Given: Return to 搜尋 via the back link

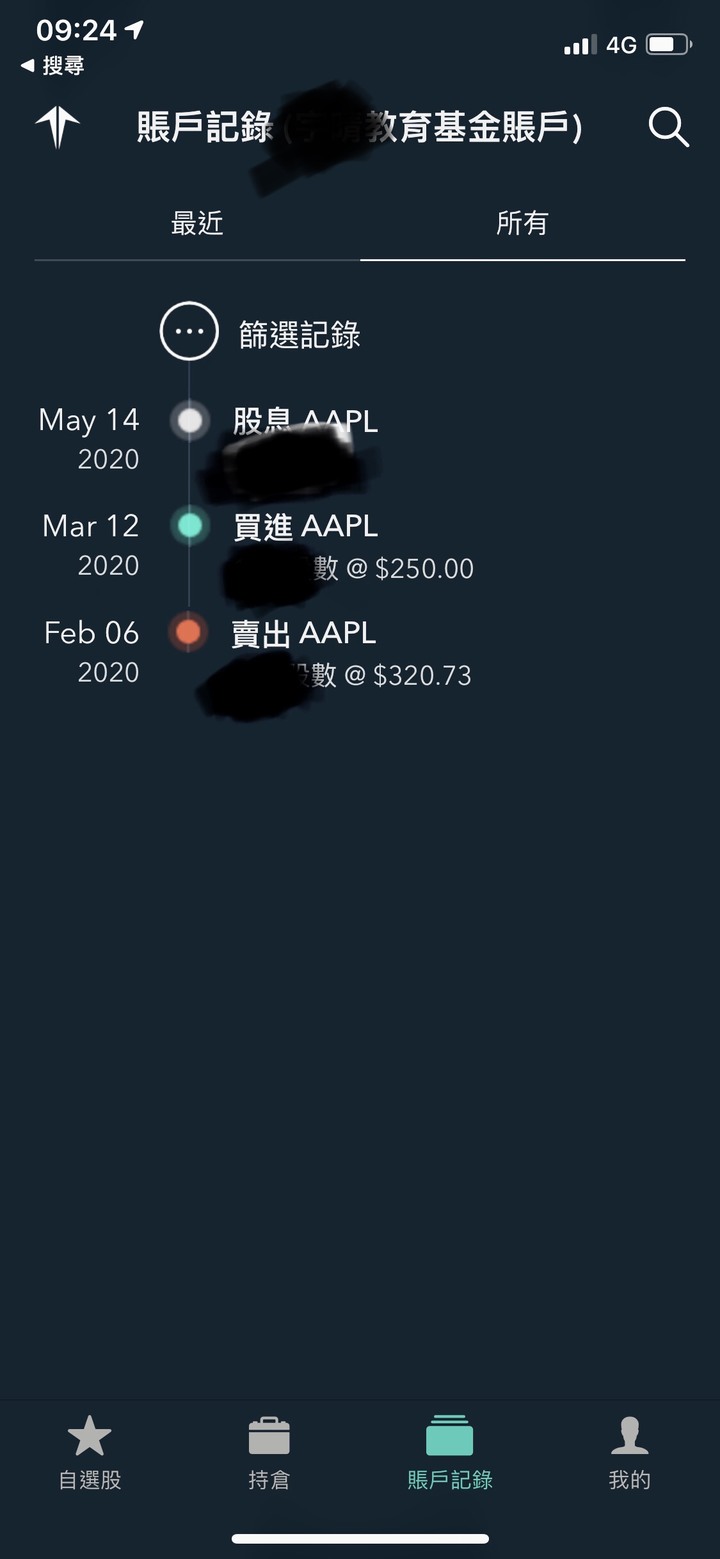Looking at the screenshot, I should point(52,66).
